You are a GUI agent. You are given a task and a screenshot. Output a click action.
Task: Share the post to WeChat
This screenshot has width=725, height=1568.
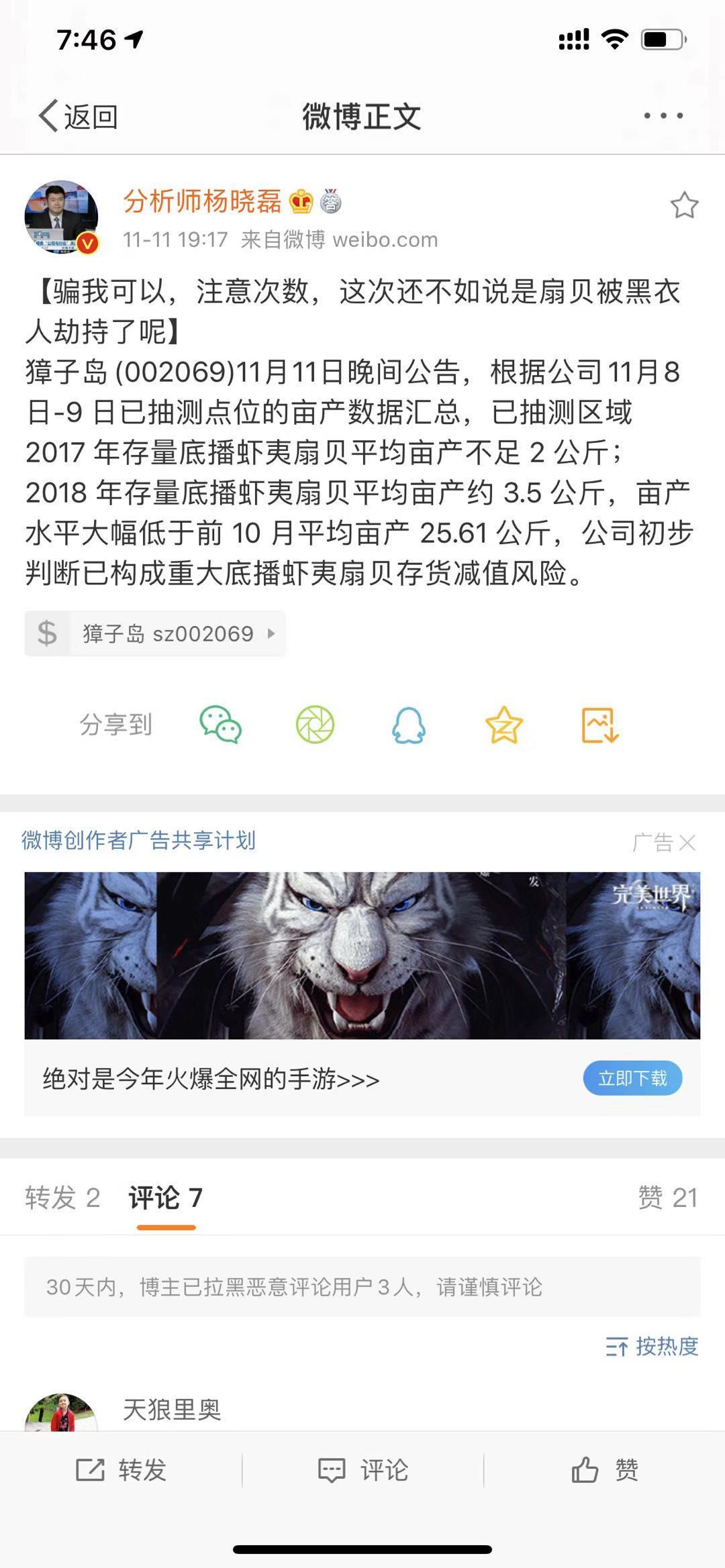coord(220,725)
